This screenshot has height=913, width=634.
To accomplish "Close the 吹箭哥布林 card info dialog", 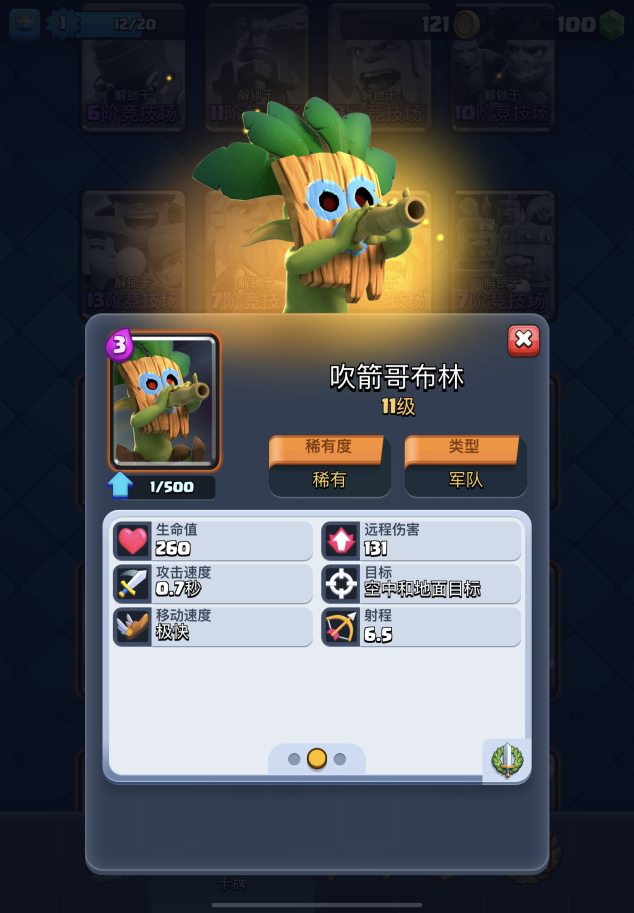I will [x=523, y=340].
